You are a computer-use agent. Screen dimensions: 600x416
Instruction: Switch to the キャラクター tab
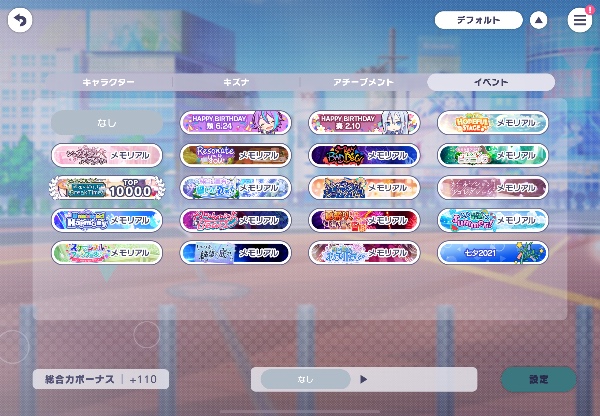pyautogui.click(x=108, y=83)
